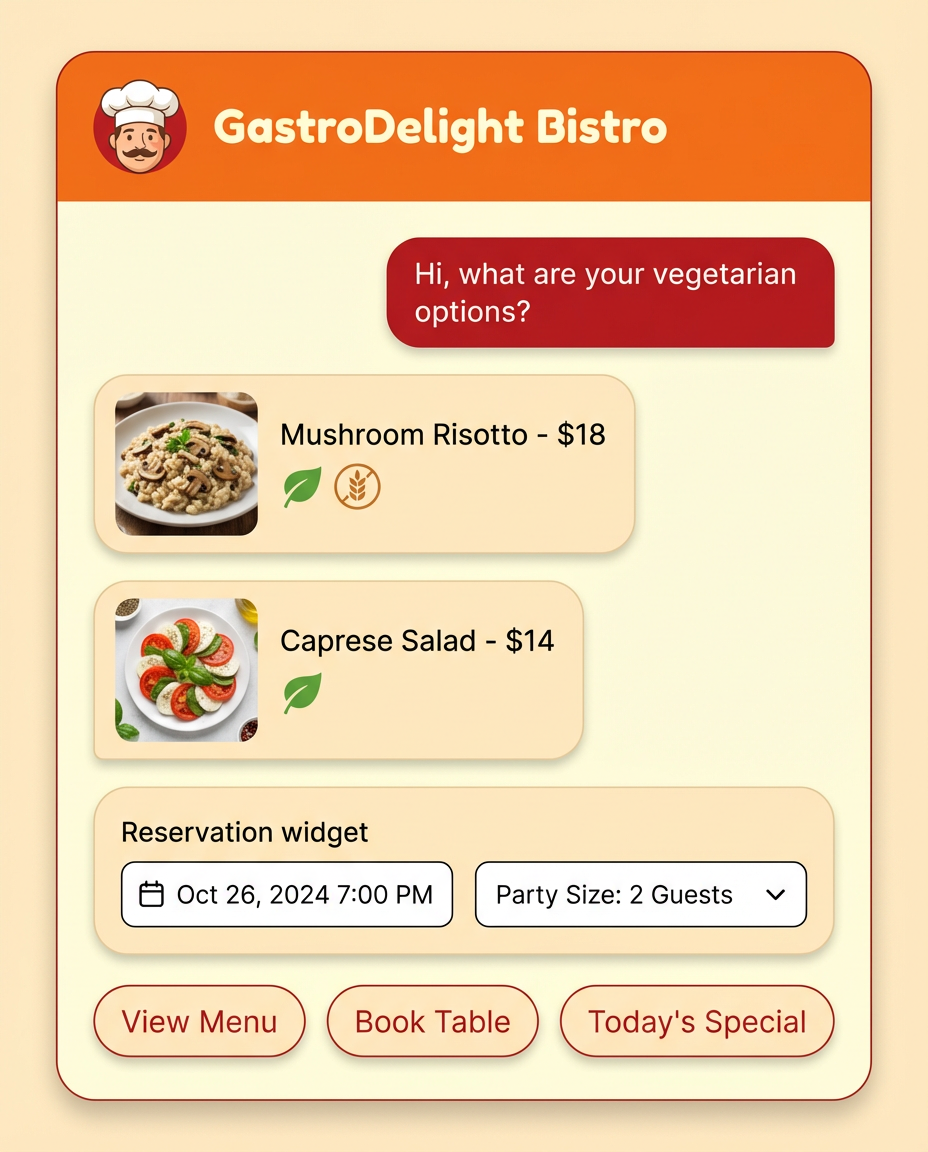Click the Mushroom Risotto dish photo
Screen dimensions: 928x1152
[x=184, y=462]
